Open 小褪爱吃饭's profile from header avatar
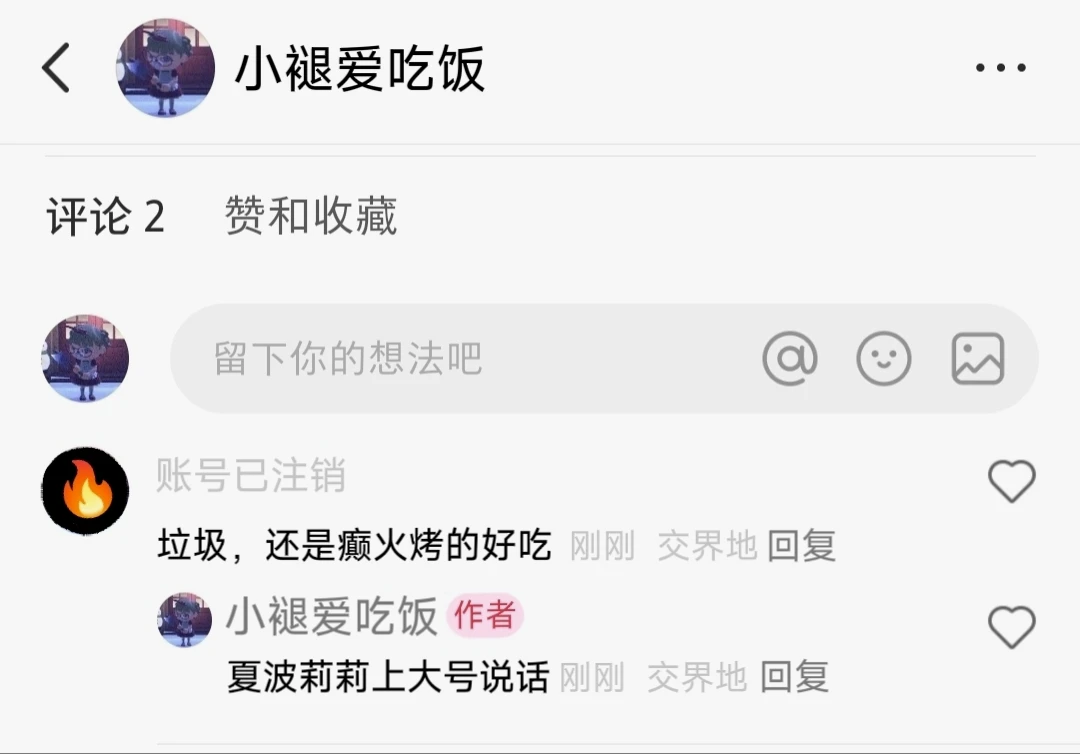Viewport: 1080px width, 754px height. [x=165, y=68]
